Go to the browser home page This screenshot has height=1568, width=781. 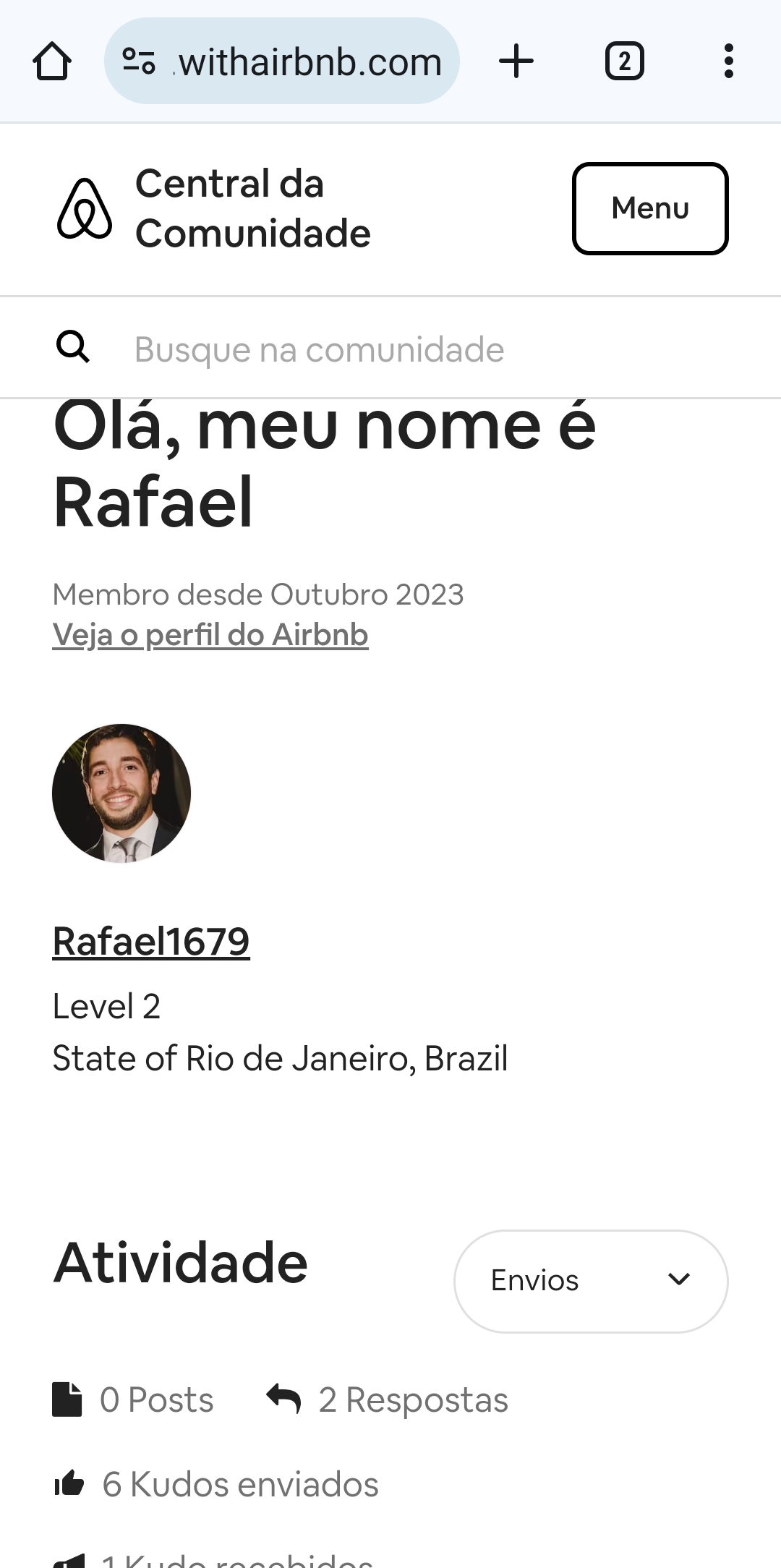[52, 61]
